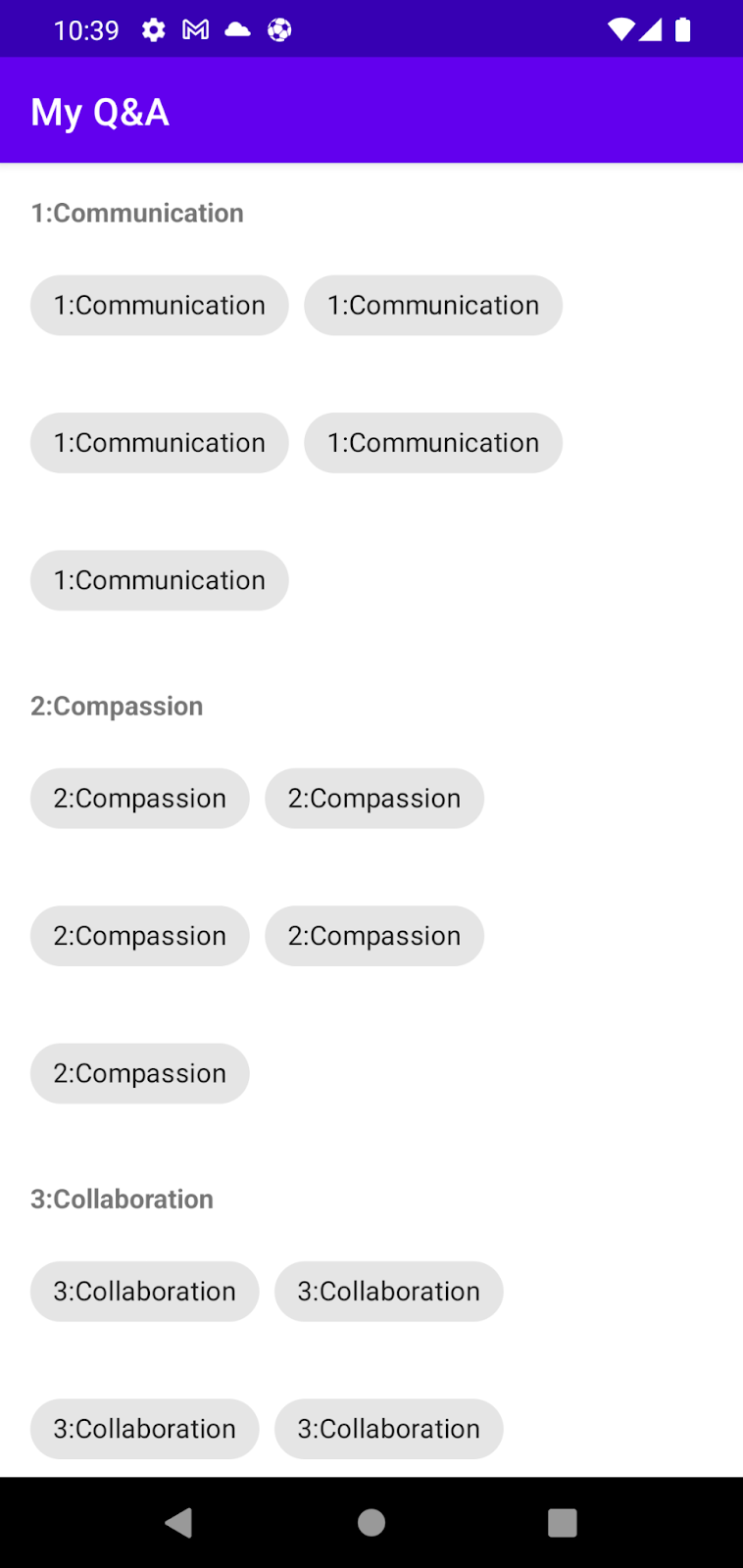Open the Settings gear notification icon
Image resolution: width=743 pixels, height=1568 pixels.
(x=153, y=29)
